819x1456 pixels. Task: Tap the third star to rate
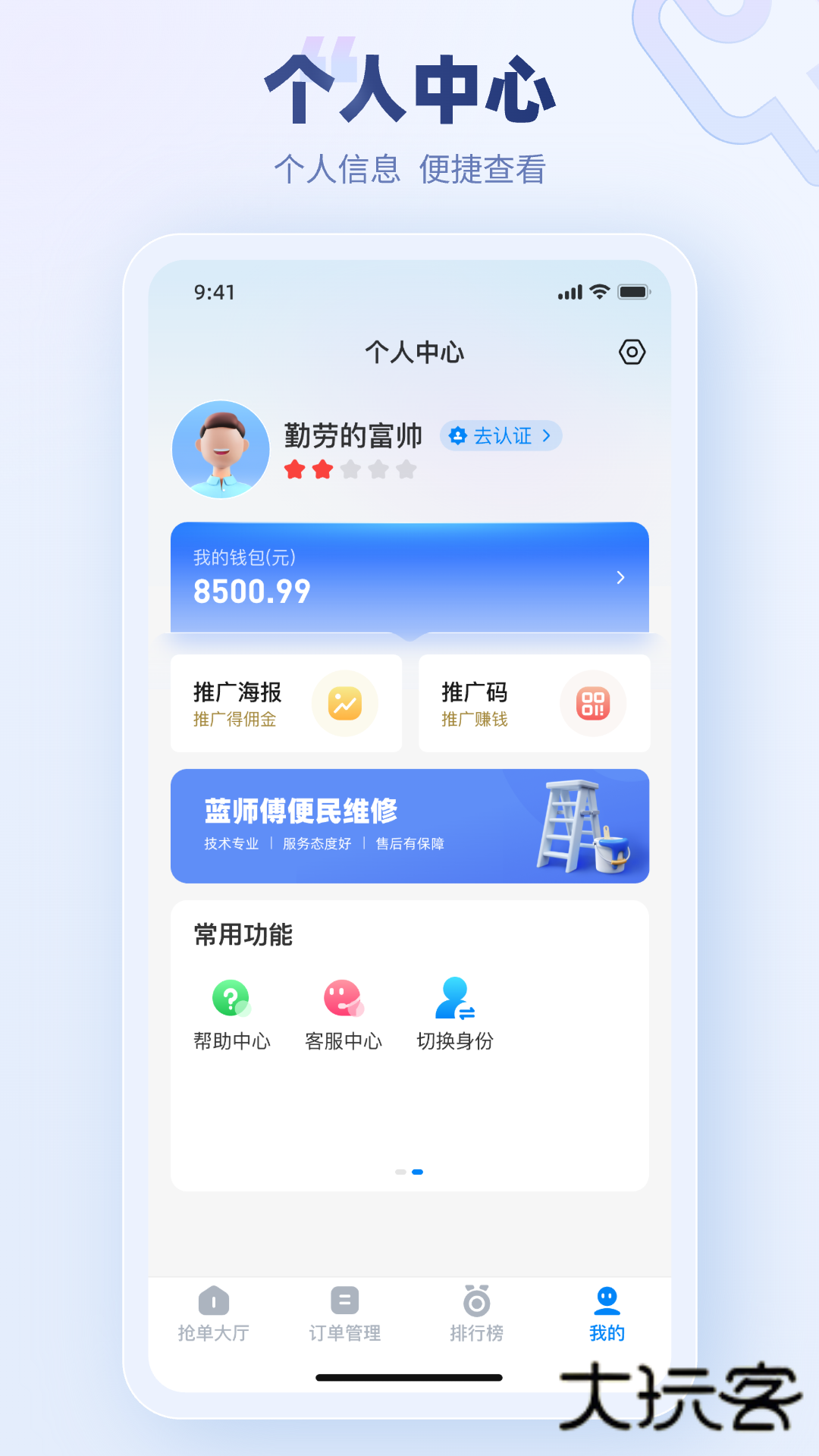point(350,470)
